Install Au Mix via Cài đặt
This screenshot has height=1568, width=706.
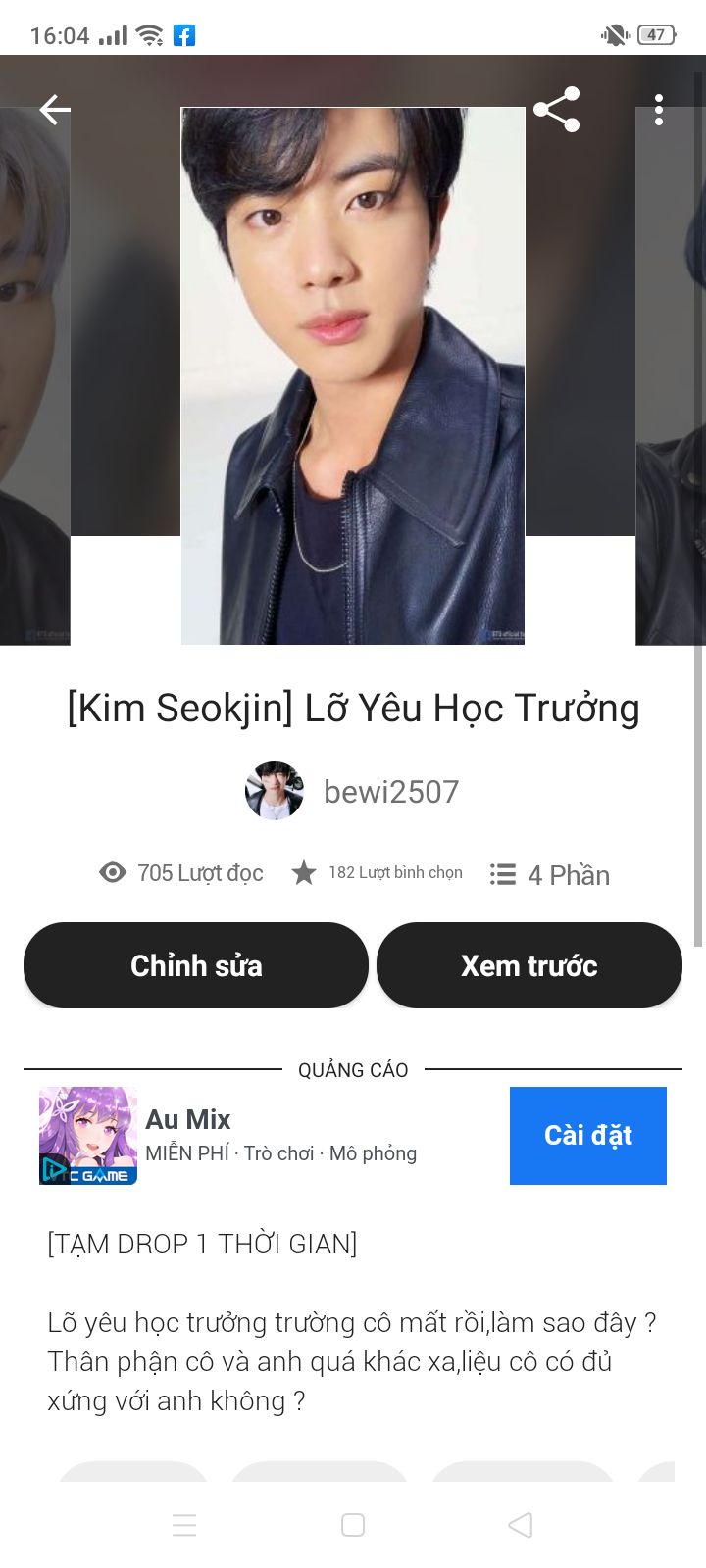pyautogui.click(x=587, y=1135)
